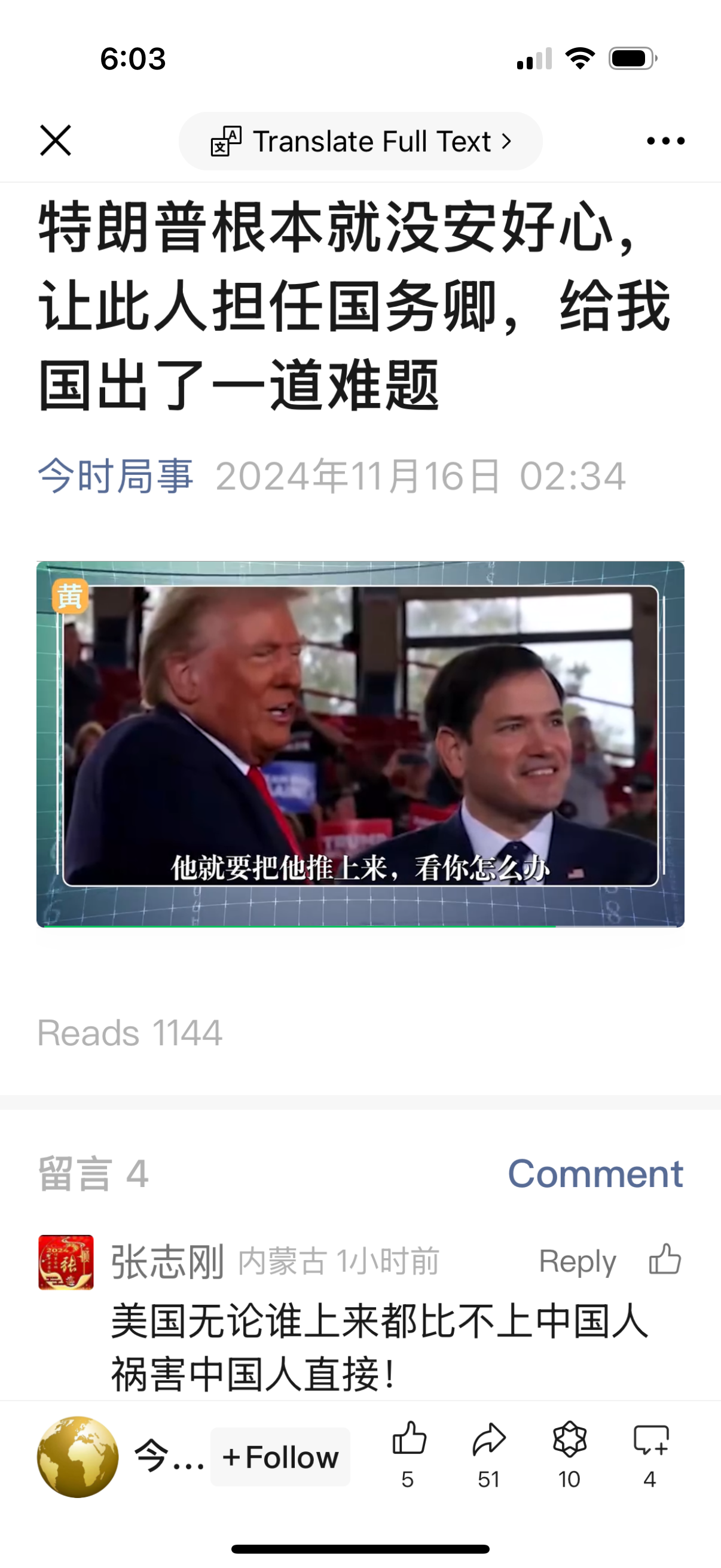Like the article with thumbs-up
The width and height of the screenshot is (721, 1568).
409,1440
